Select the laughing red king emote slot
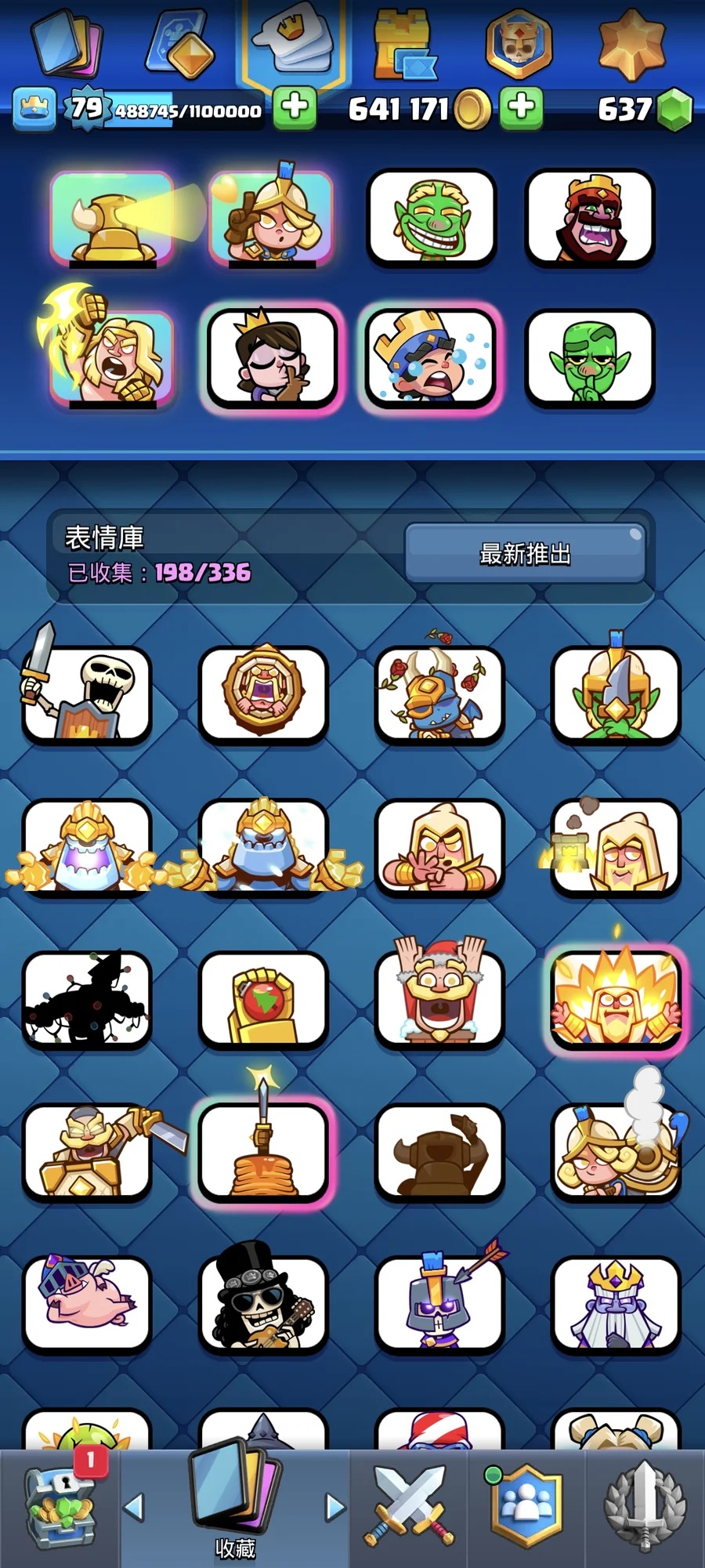705x1568 pixels. (x=590, y=218)
